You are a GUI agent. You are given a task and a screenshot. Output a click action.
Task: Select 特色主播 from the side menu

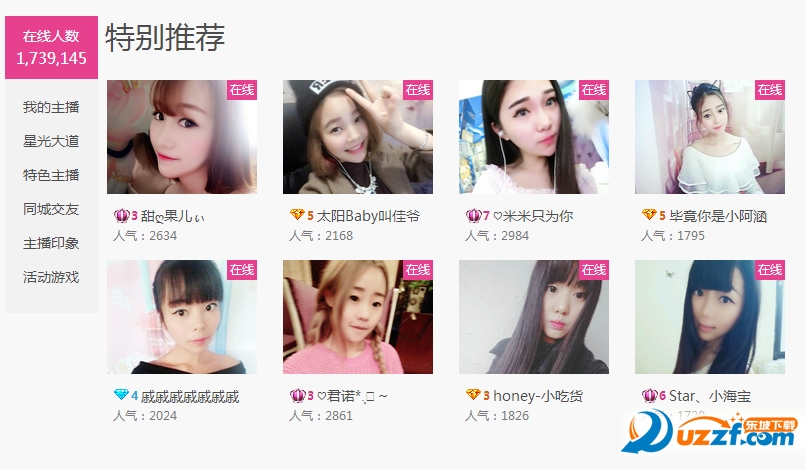[x=51, y=175]
